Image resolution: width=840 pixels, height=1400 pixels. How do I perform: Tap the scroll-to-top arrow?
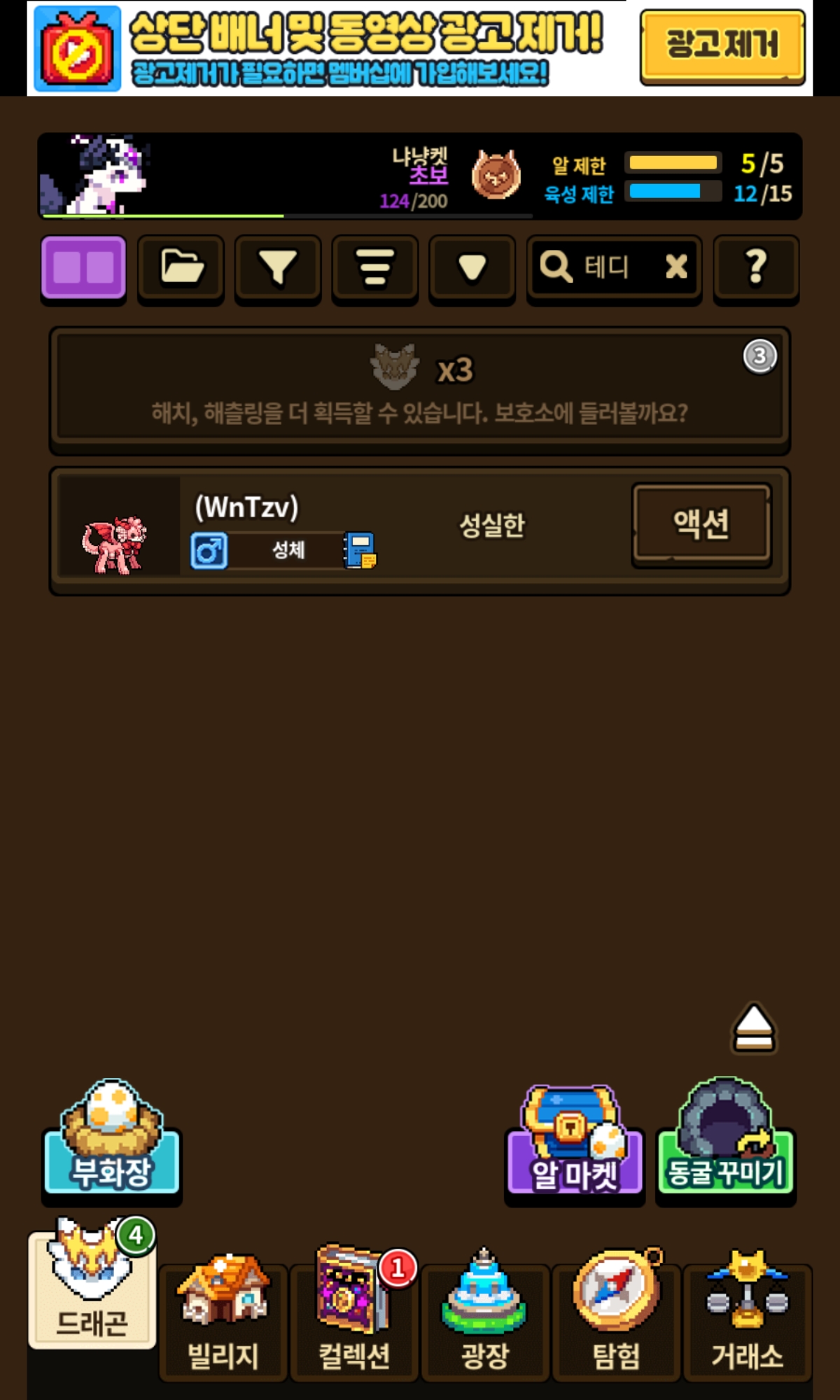754,1029
